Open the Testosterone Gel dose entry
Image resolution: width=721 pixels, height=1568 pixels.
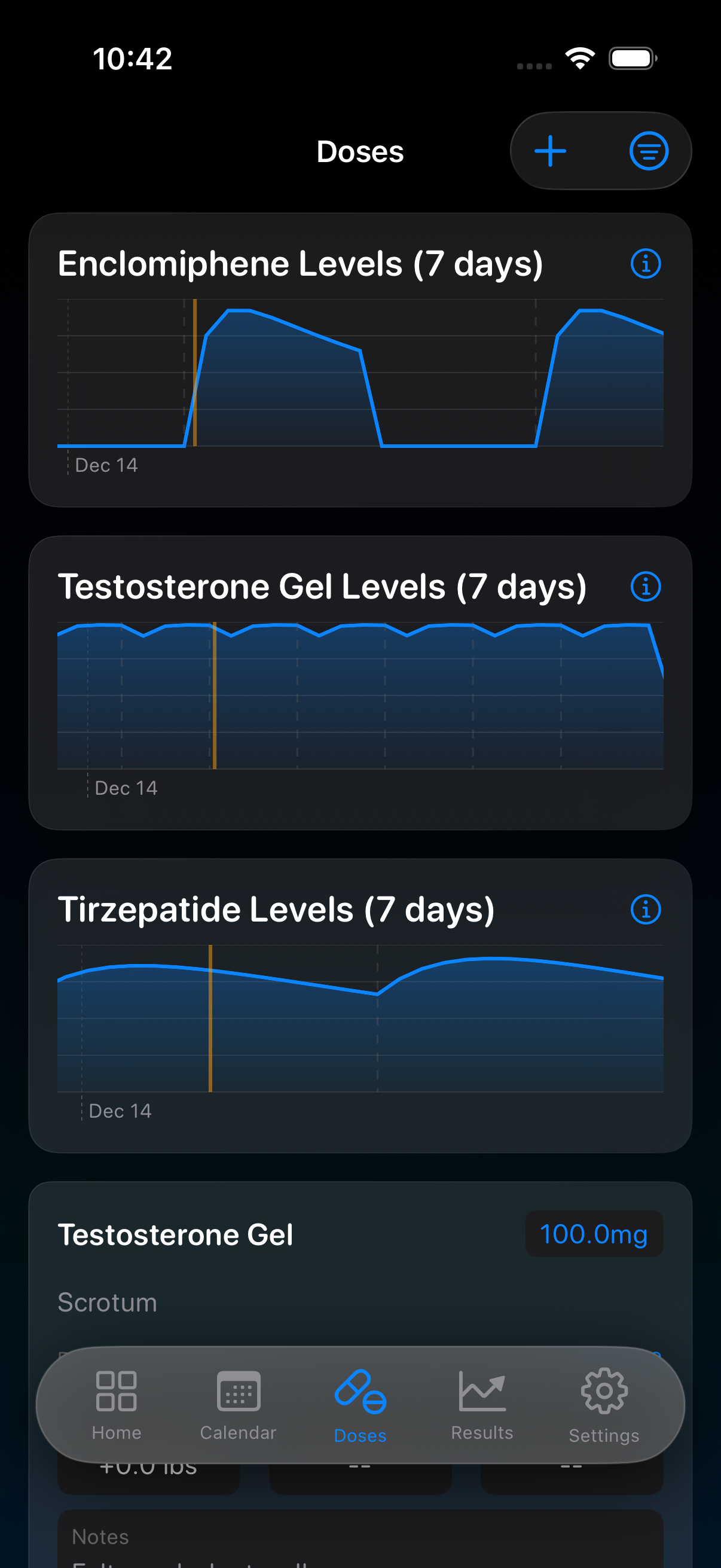point(175,1234)
